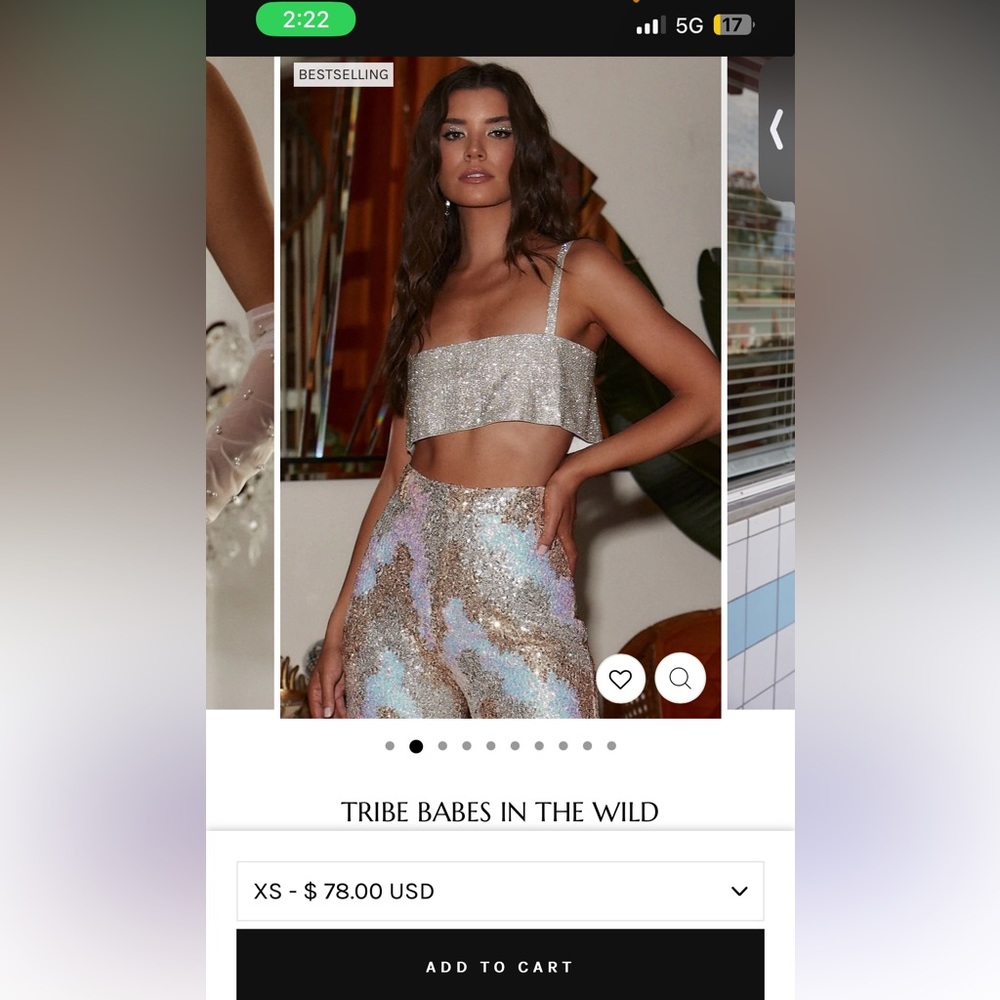Open the main product photo
Image resolution: width=1000 pixels, height=1000 pixels.
tap(500, 380)
